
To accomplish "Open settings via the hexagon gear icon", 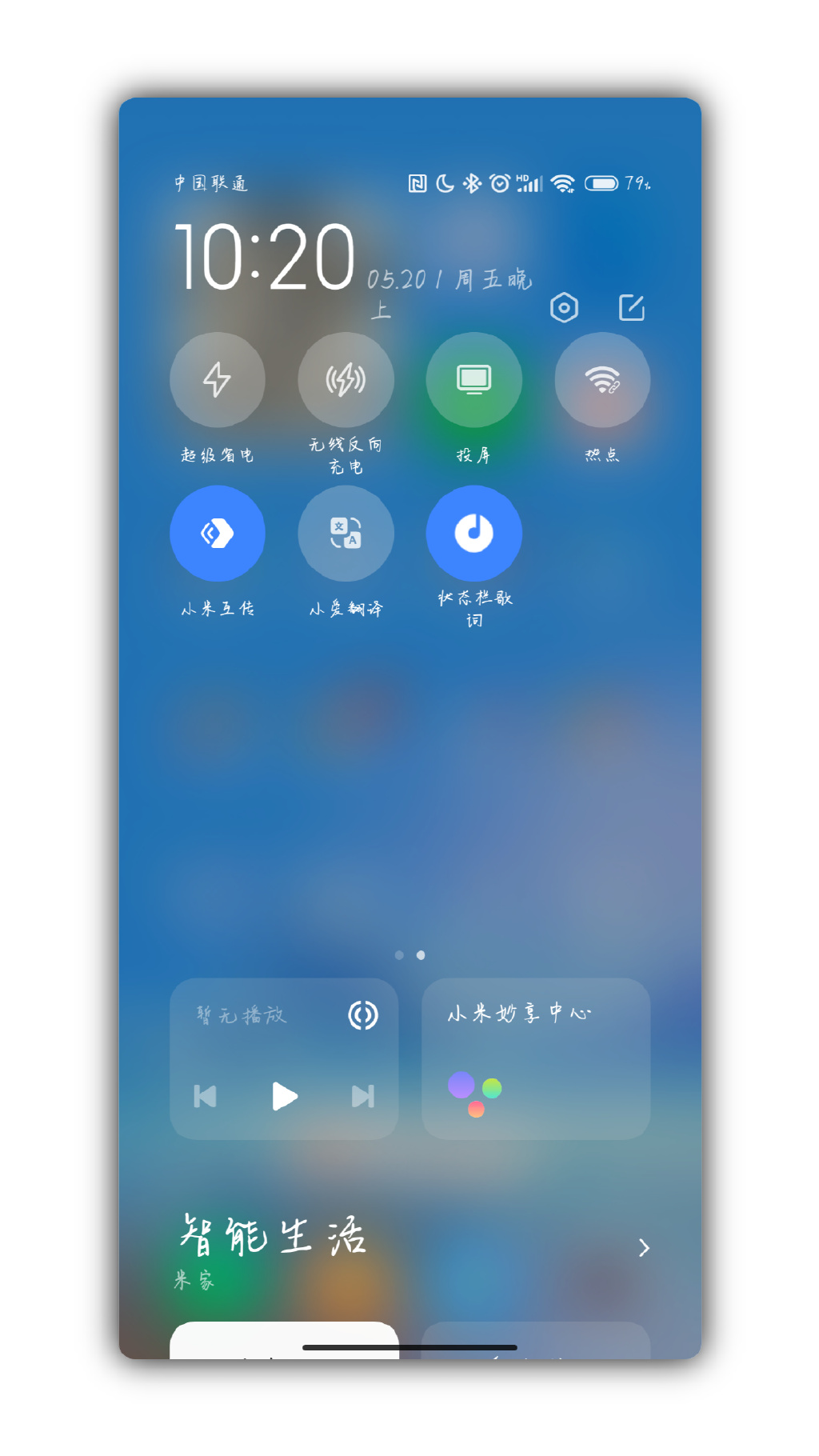I will [564, 307].
